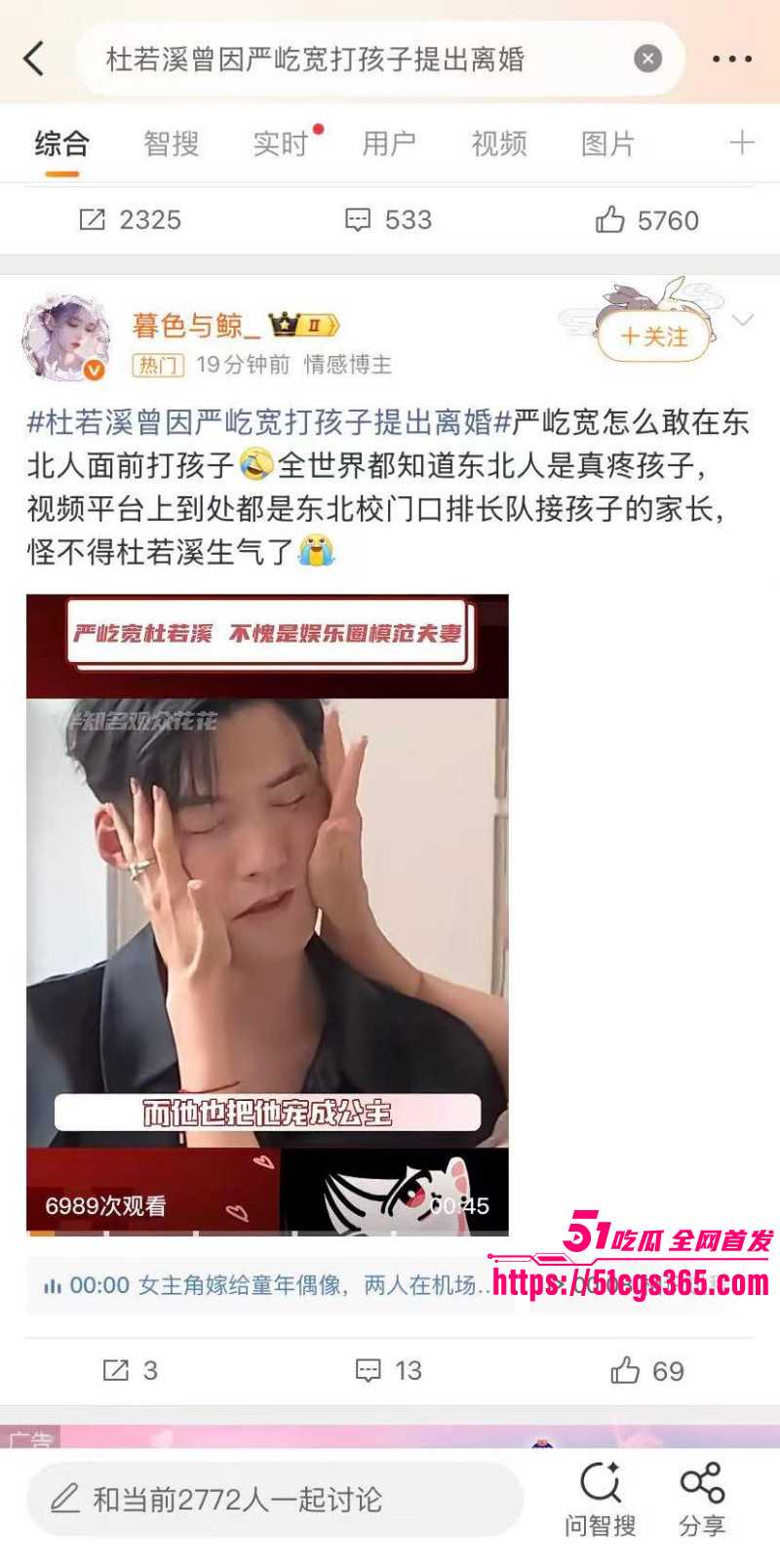Open comments via the 533 comment icon
780x1568 pixels.
click(x=390, y=219)
